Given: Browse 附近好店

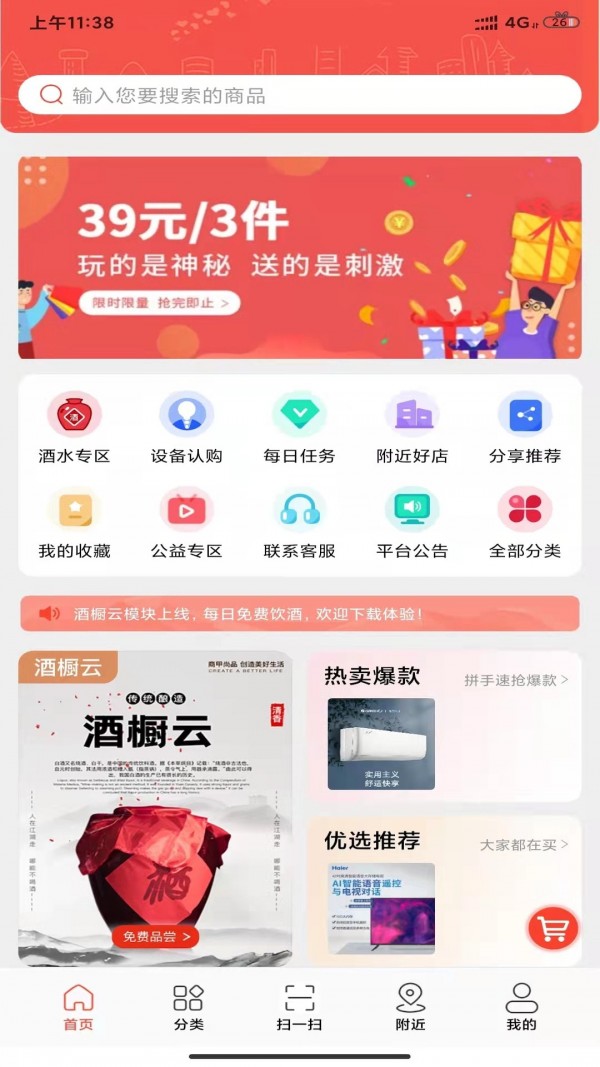Looking at the screenshot, I should [412, 429].
